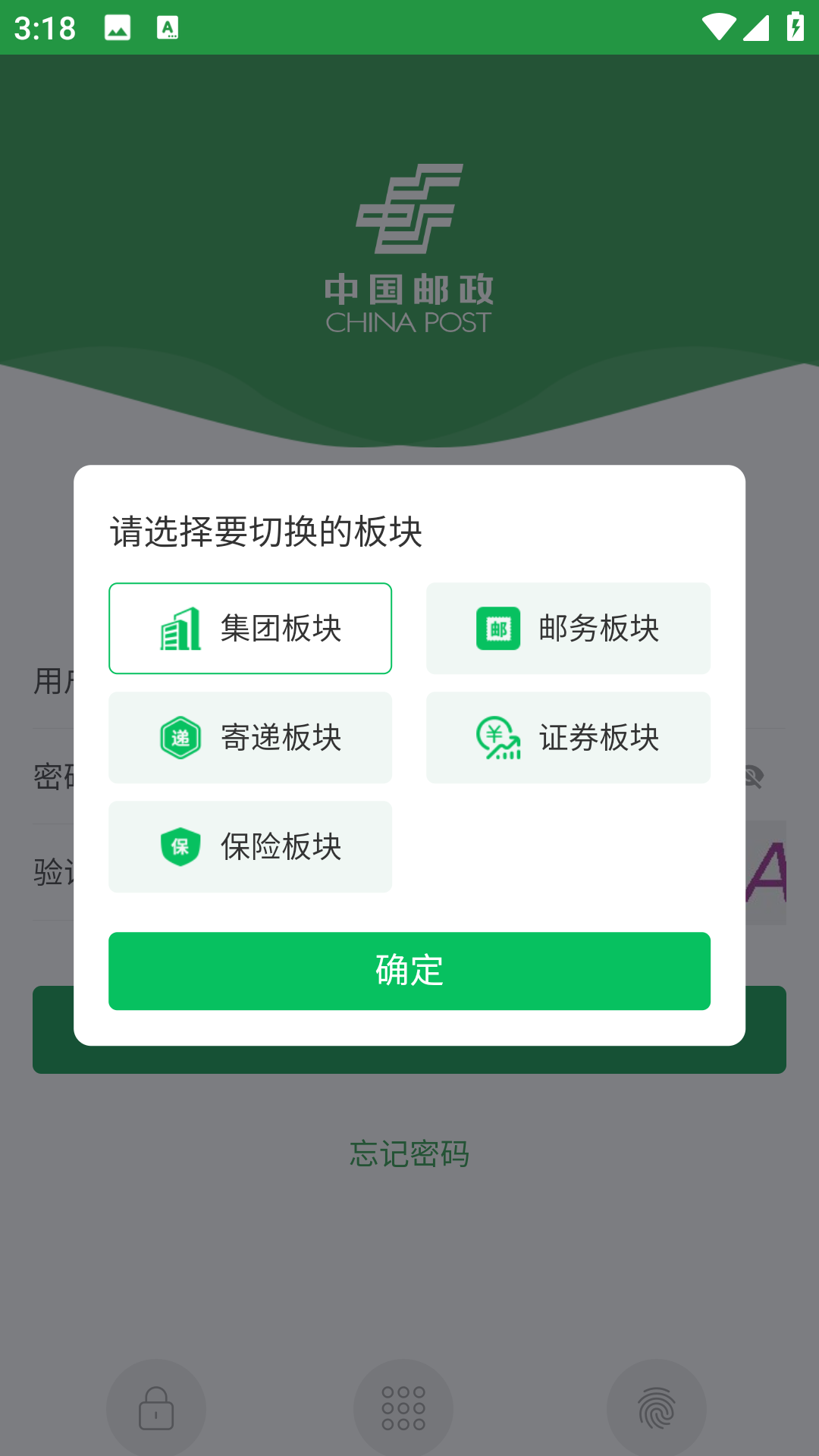The height and width of the screenshot is (1456, 819).
Task: Select 证券板块 from the board choices
Action: click(x=568, y=737)
